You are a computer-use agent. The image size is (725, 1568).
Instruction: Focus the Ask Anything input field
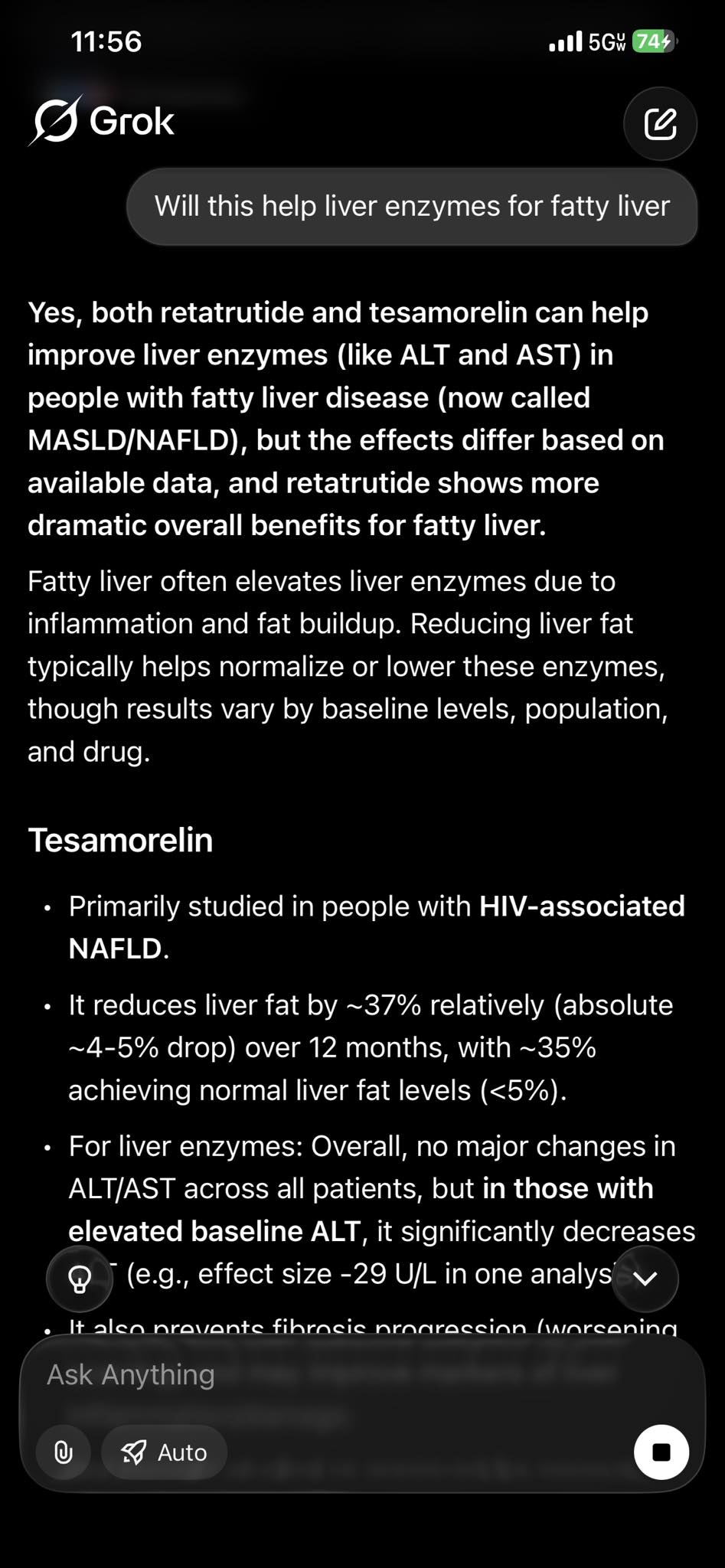point(361,1374)
